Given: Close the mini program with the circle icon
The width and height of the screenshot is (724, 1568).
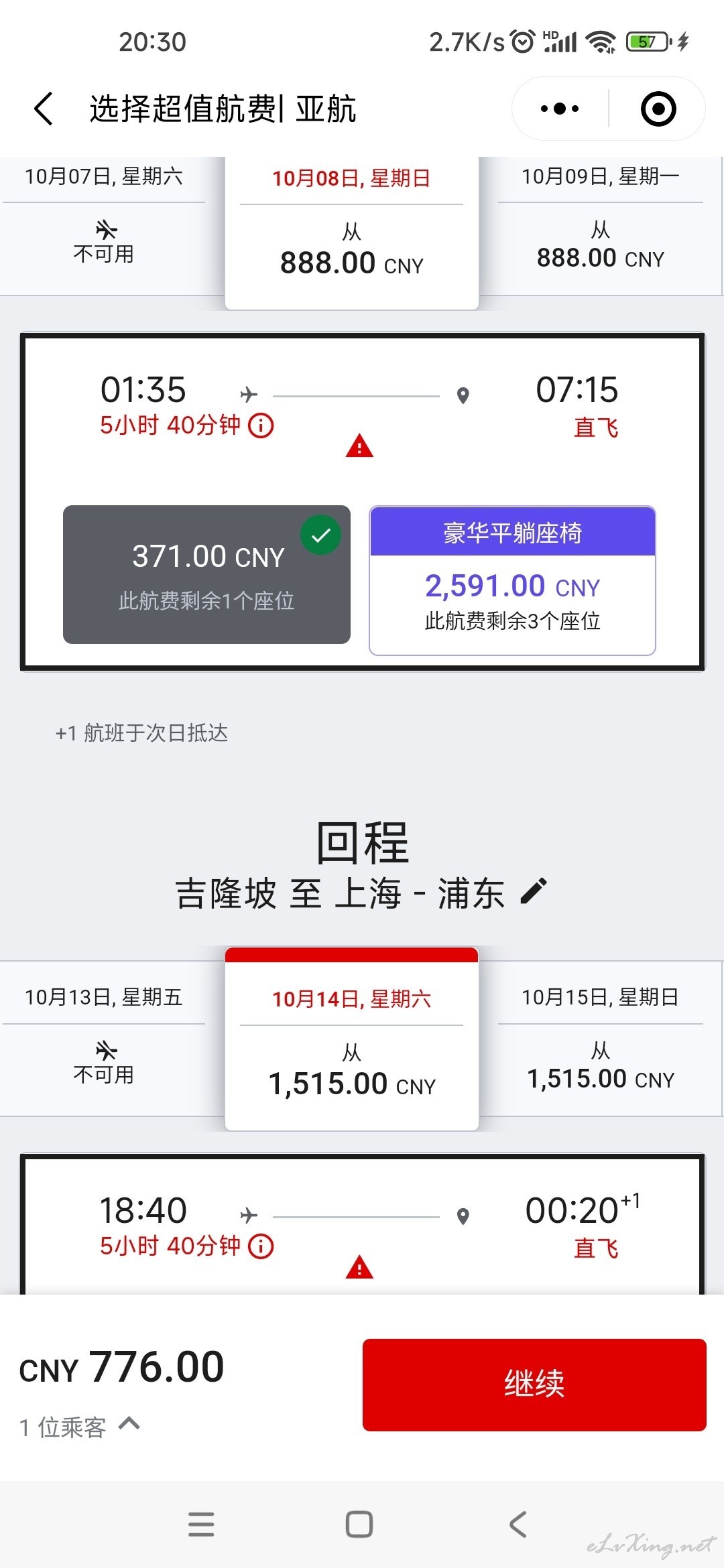Looking at the screenshot, I should pos(658,109).
